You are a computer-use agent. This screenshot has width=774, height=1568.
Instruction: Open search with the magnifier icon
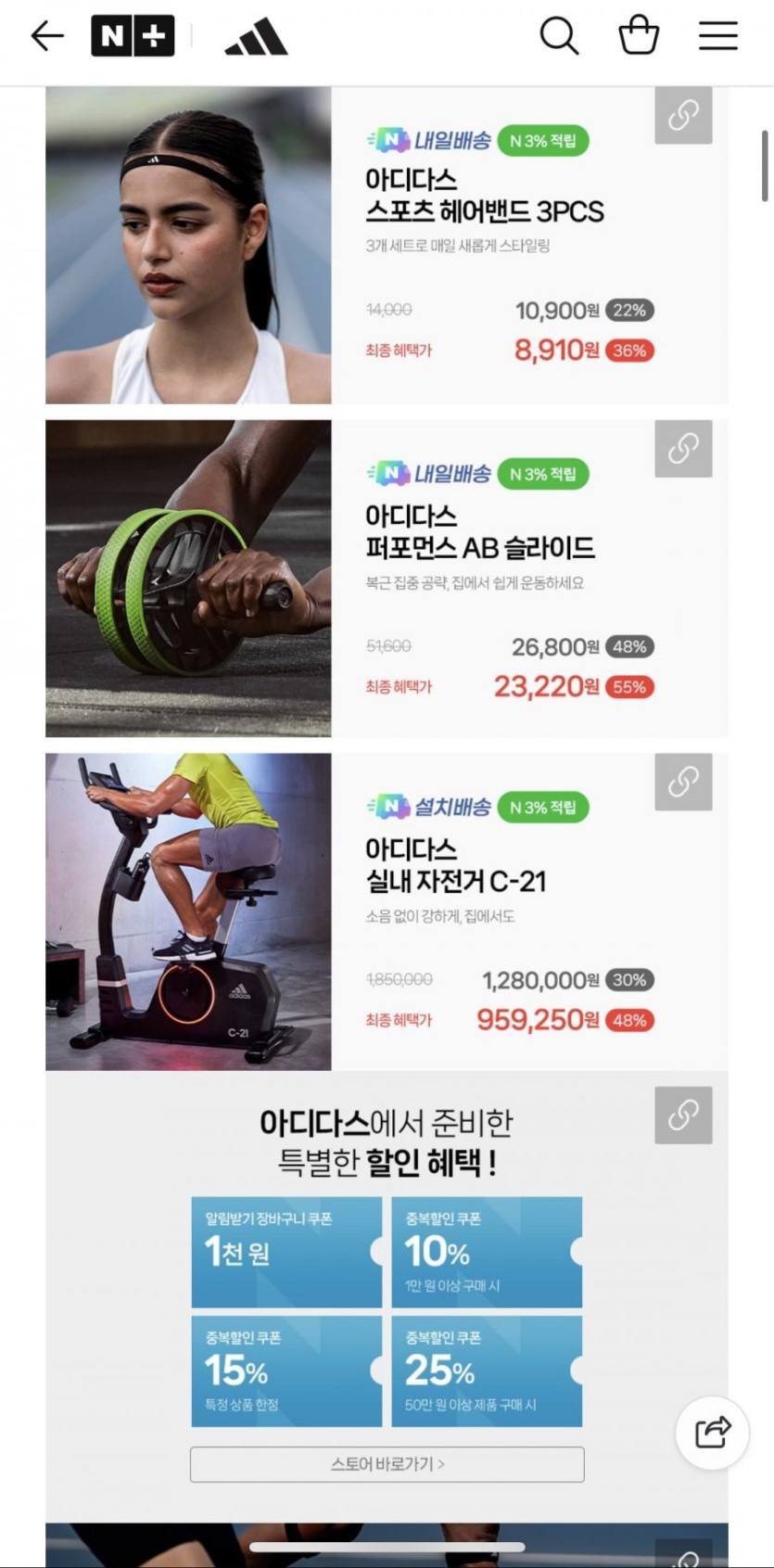click(559, 36)
